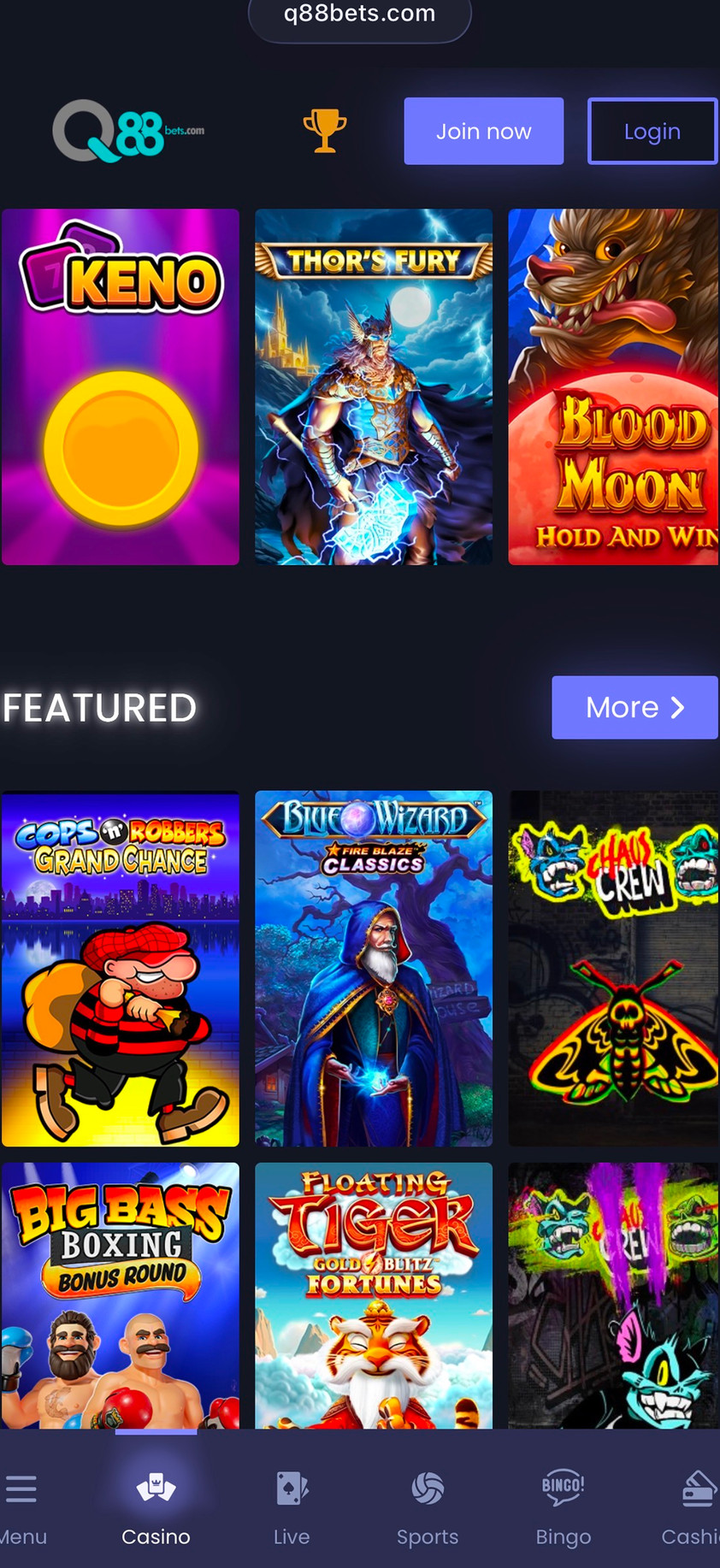Tap the Login button
720x1568 pixels.
[x=652, y=131]
